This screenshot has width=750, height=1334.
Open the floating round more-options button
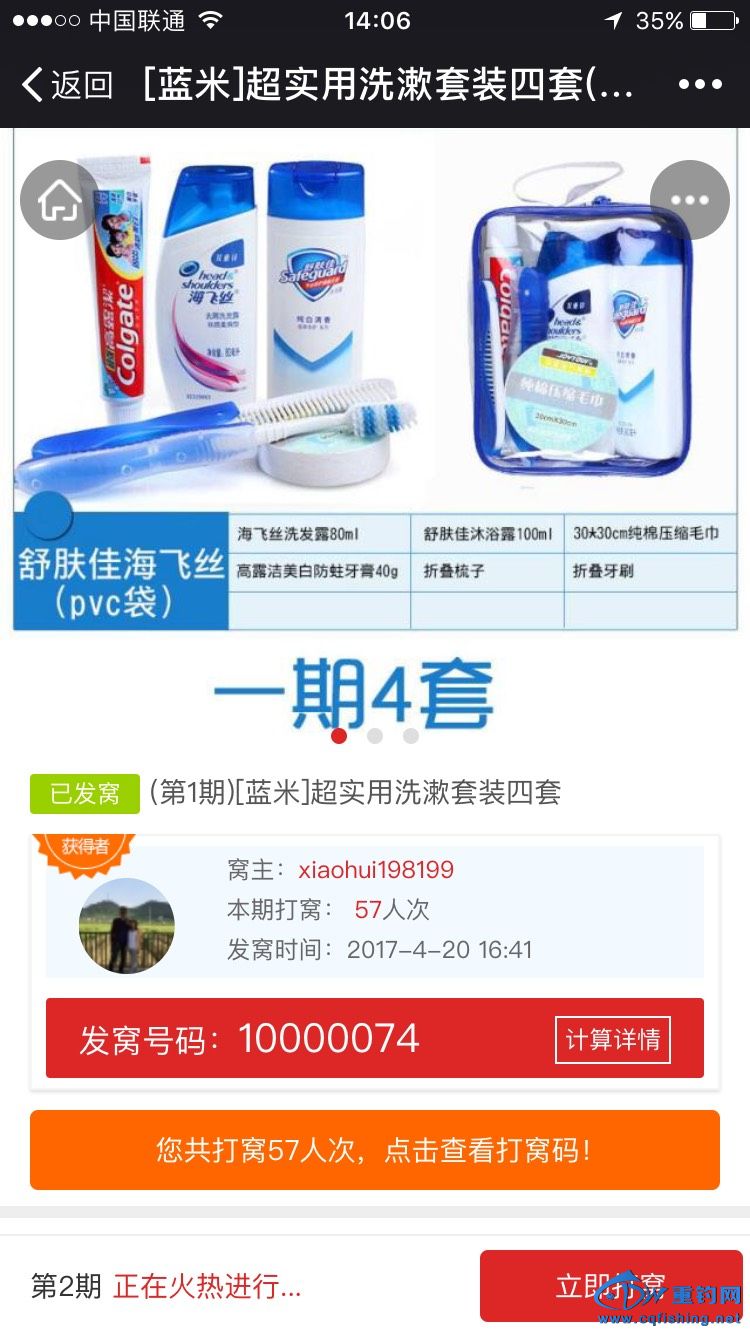click(690, 200)
